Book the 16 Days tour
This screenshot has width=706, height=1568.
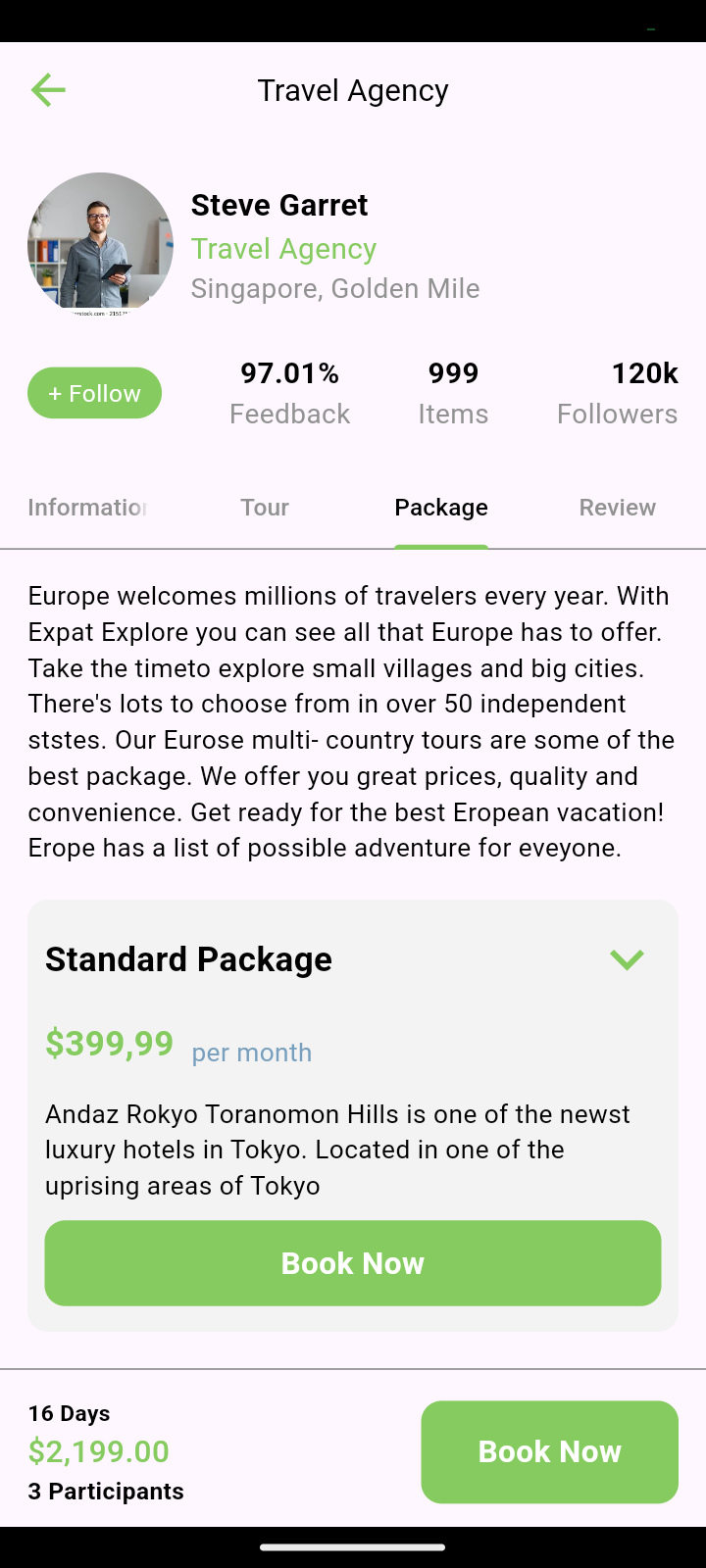point(549,1451)
